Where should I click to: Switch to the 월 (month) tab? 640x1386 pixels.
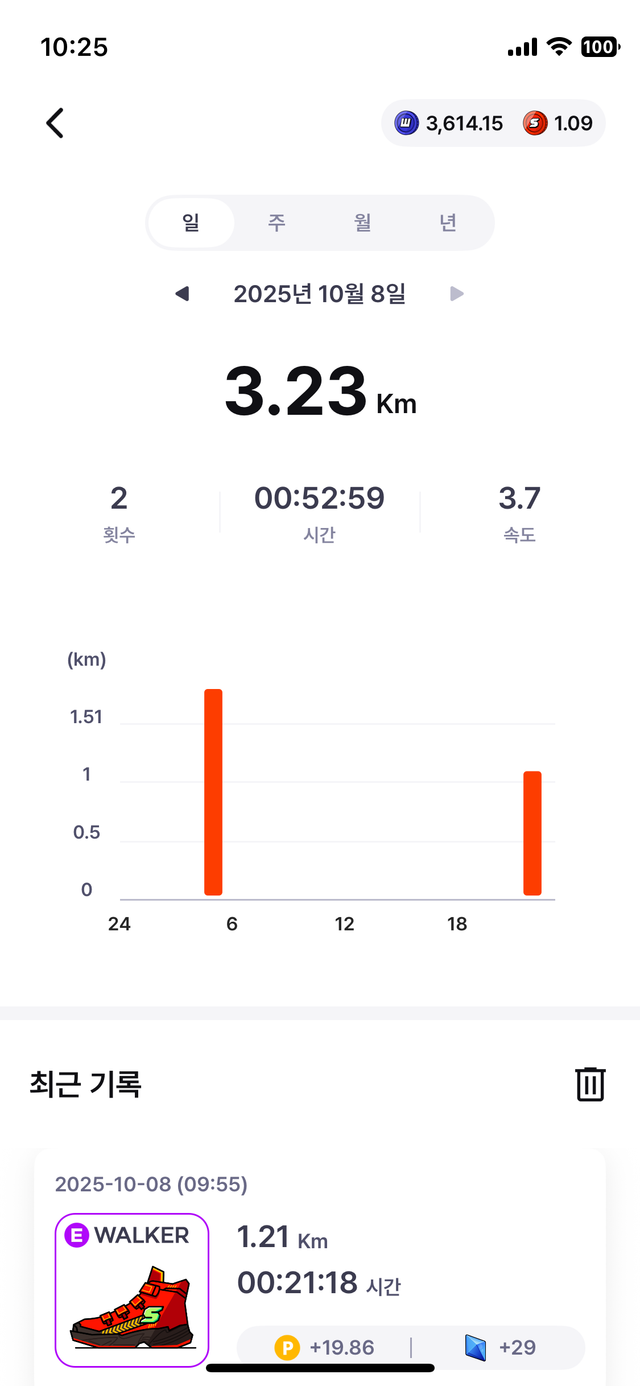pos(362,222)
